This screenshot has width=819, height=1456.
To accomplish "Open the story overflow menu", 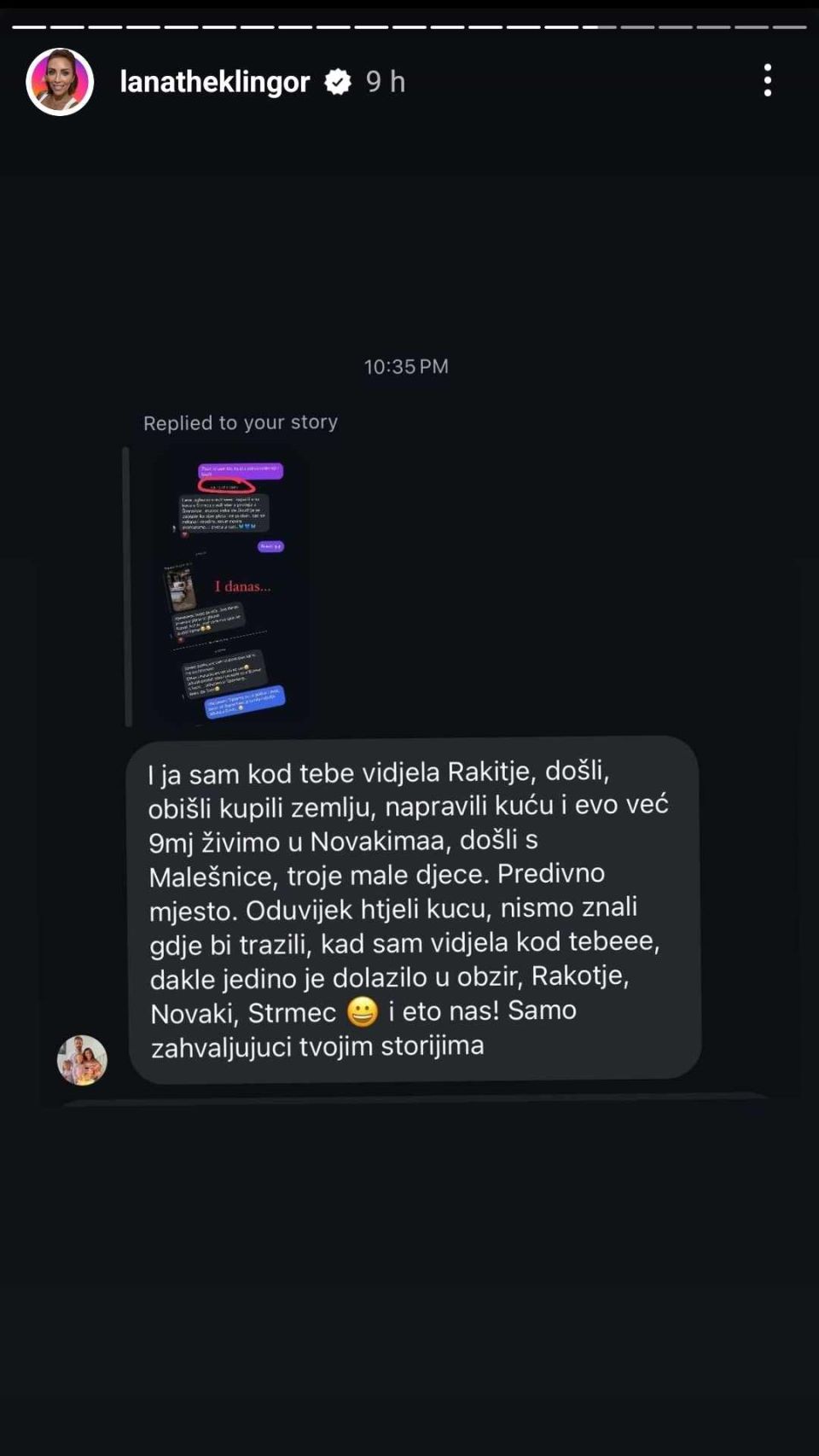I will tap(768, 81).
